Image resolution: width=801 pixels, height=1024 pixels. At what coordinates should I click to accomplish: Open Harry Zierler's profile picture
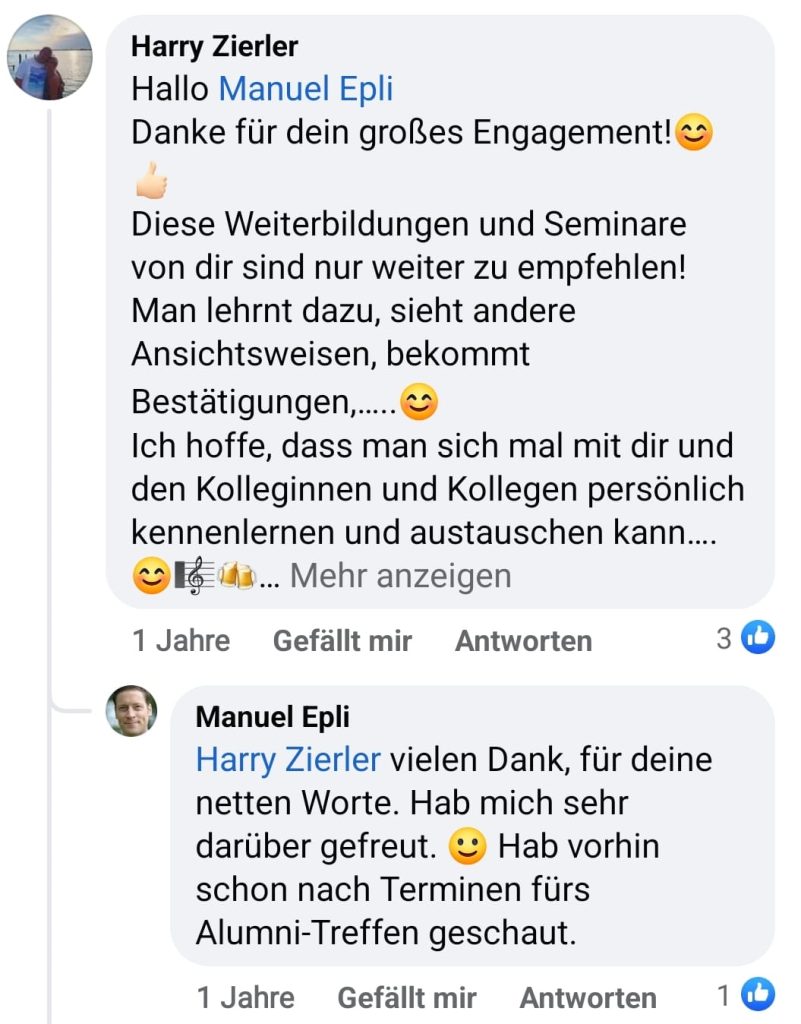coord(50,57)
